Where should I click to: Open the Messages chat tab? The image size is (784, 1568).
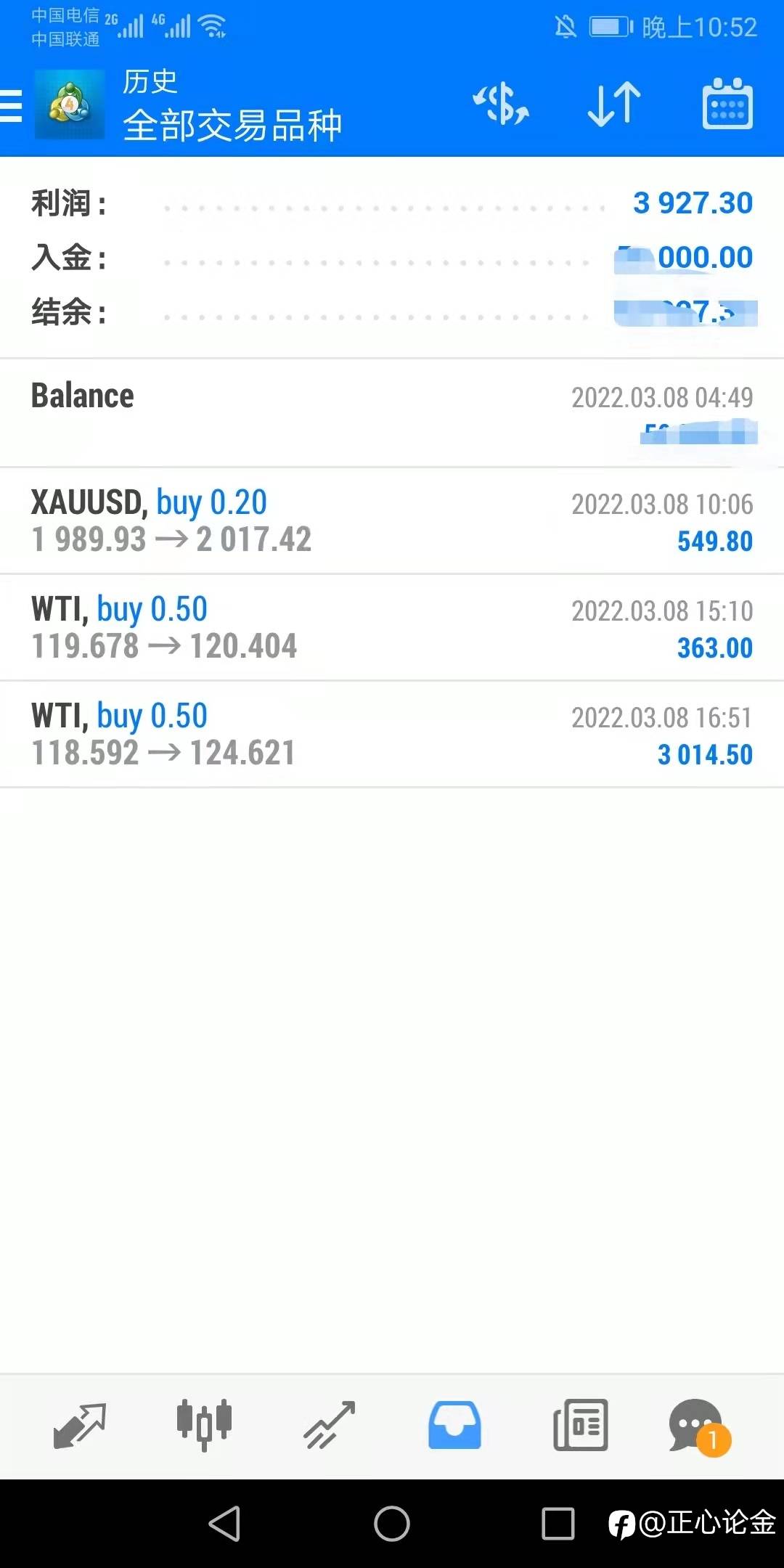pyautogui.click(x=700, y=1426)
